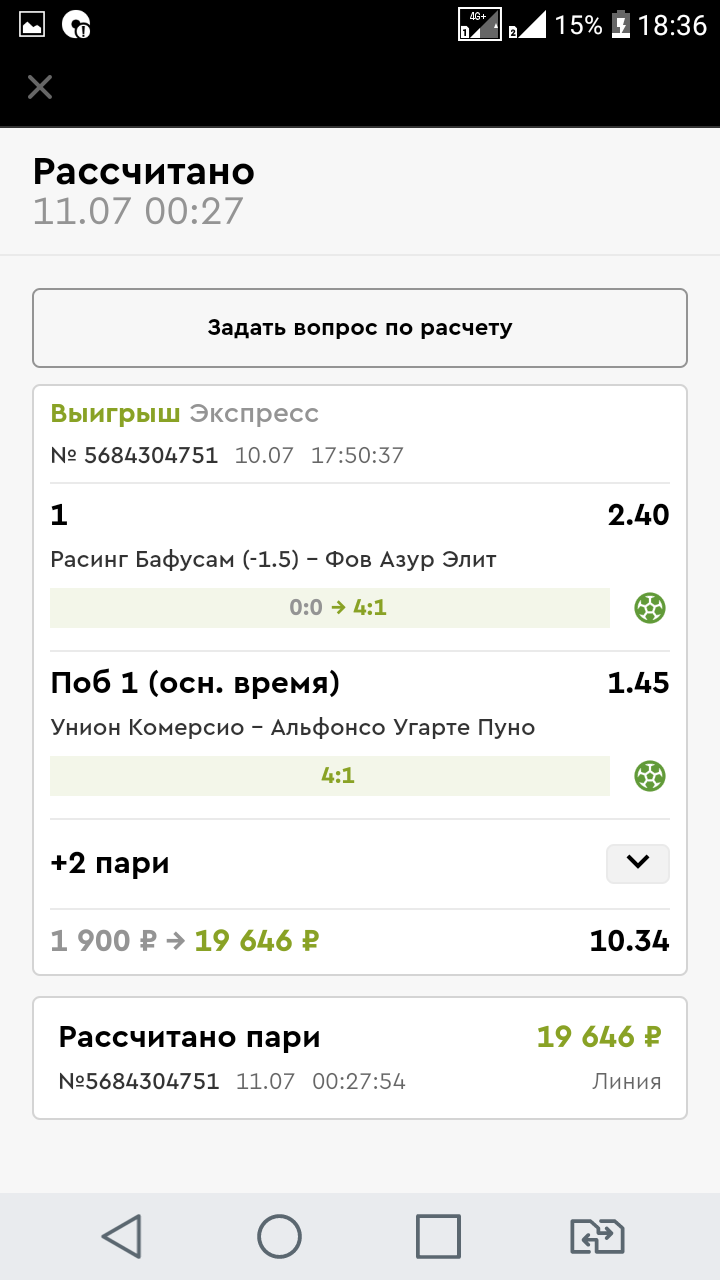The width and height of the screenshot is (720, 1280).
Task: Go back with the system back button
Action: coord(122,1236)
